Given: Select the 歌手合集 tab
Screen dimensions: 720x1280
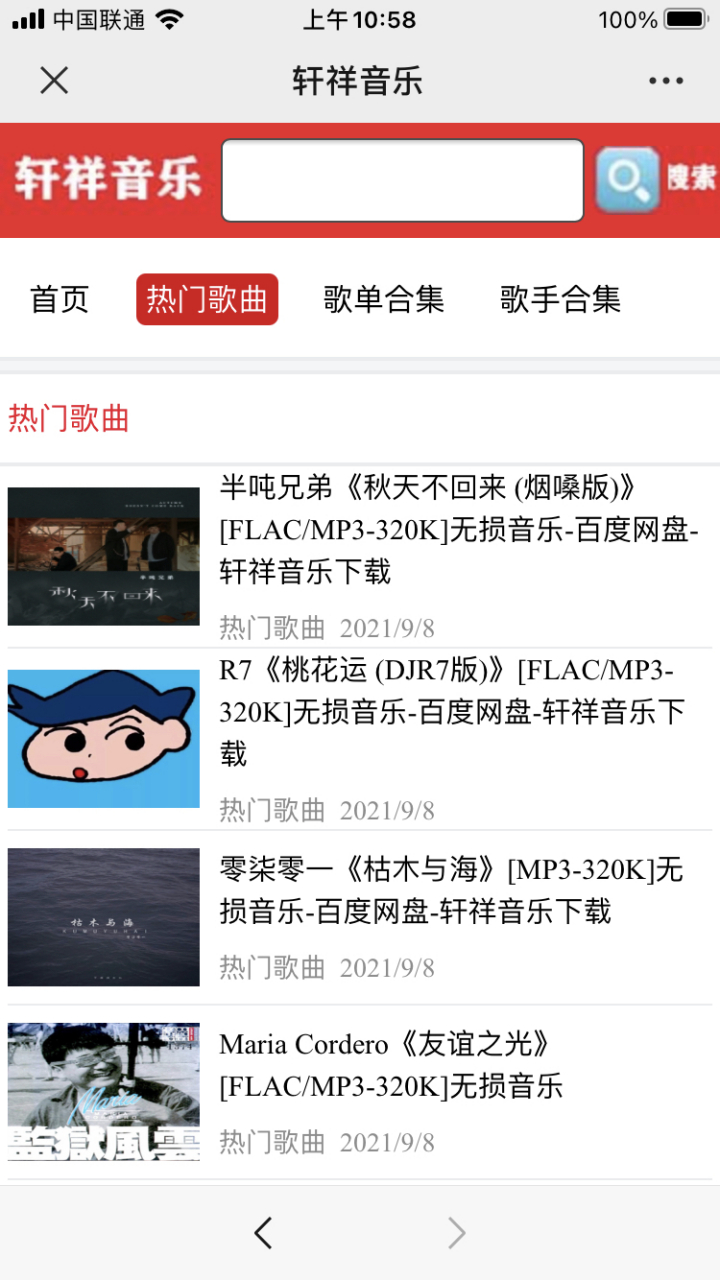Looking at the screenshot, I should click(559, 299).
